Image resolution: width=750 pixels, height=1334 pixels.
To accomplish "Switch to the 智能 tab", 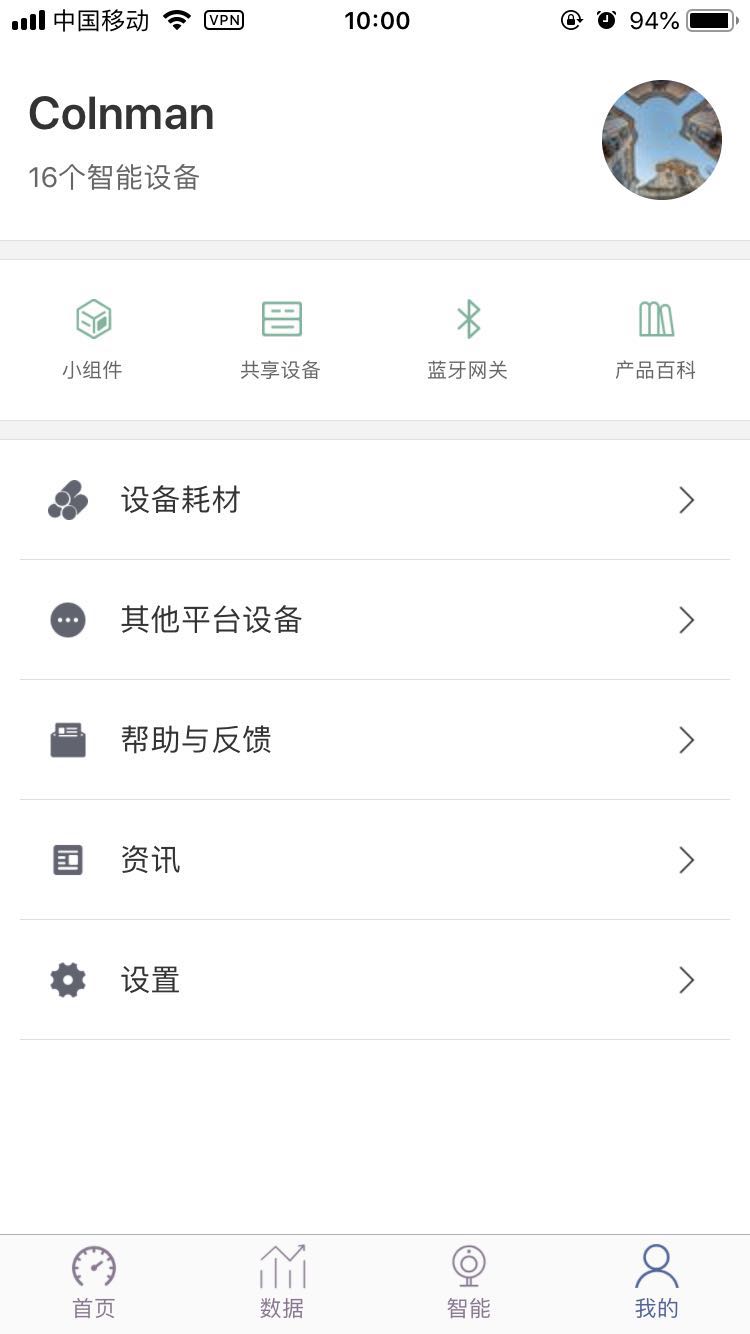I will coord(468,1282).
